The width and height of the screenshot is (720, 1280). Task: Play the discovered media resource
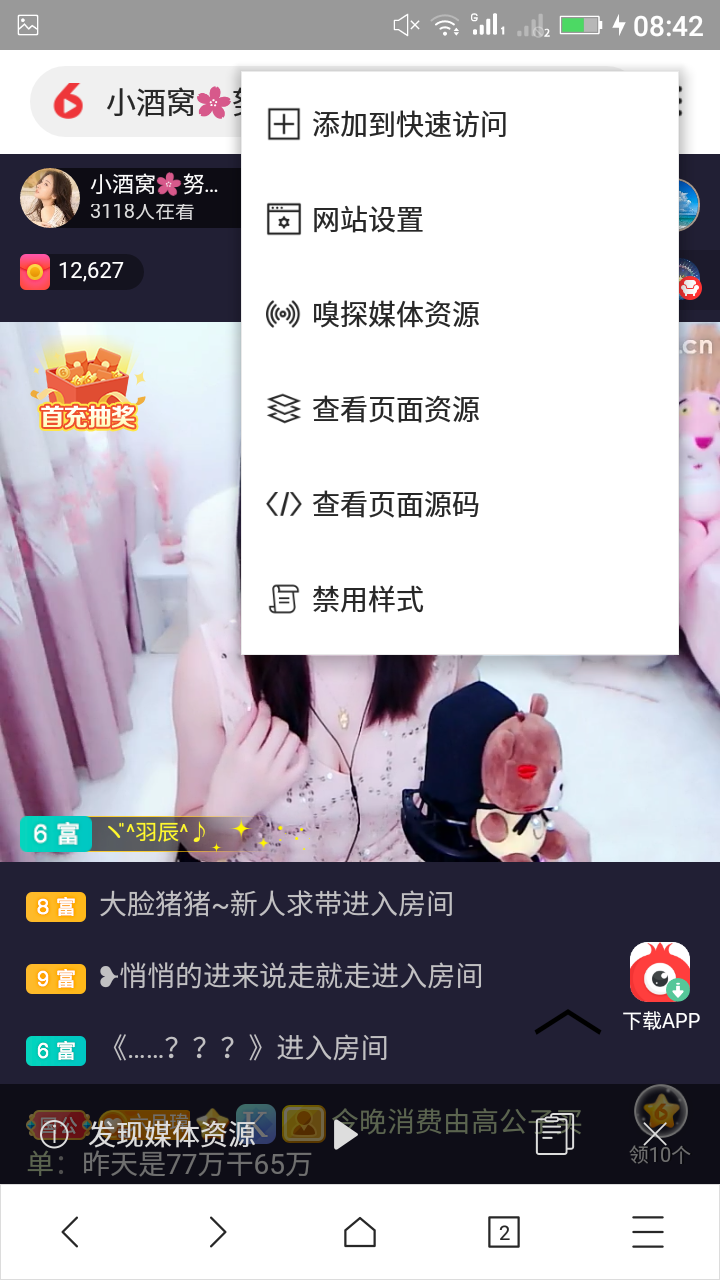(345, 1134)
